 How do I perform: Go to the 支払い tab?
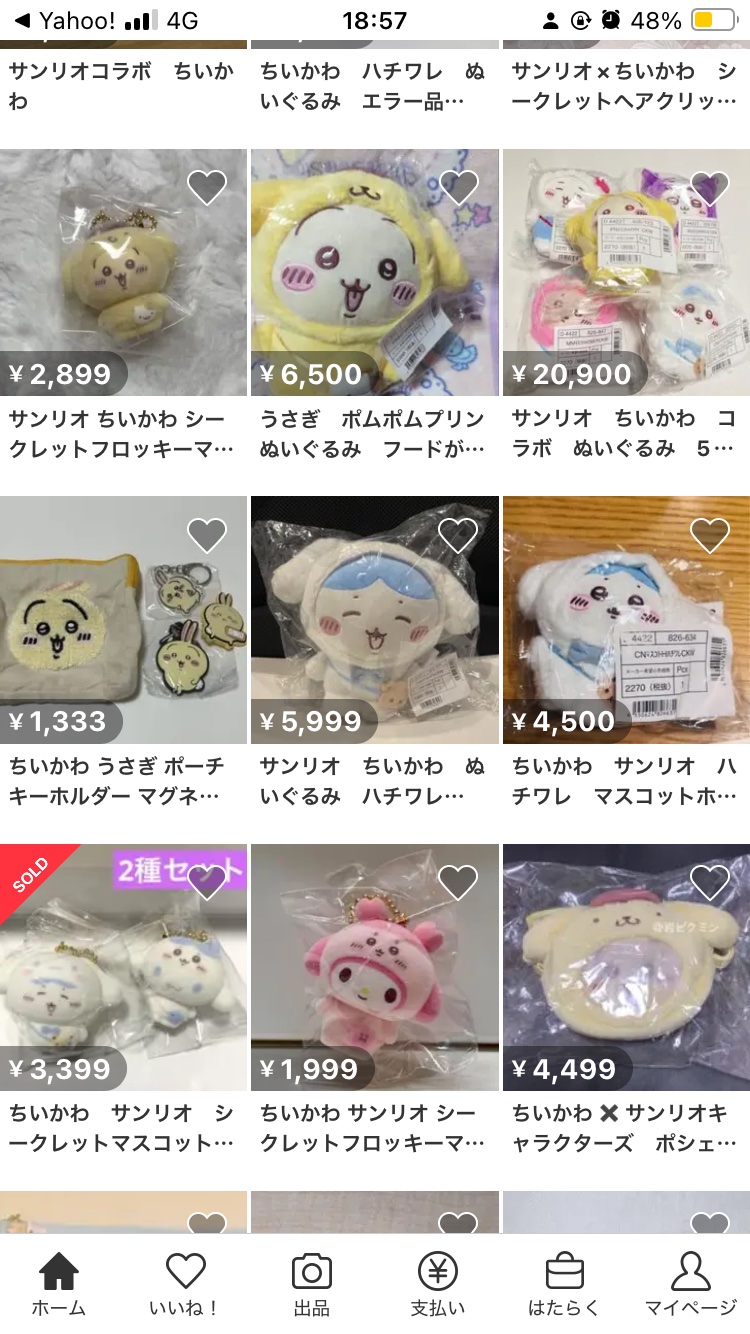[437, 1283]
